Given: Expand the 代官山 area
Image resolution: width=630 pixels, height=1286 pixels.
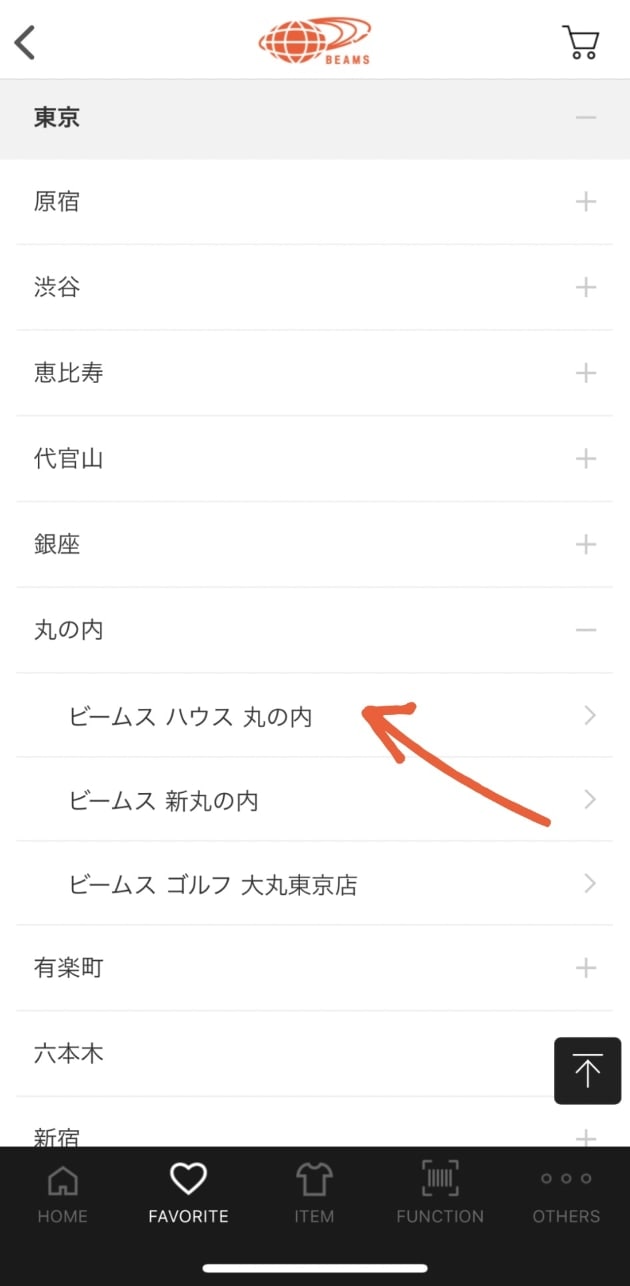Looking at the screenshot, I should [x=315, y=459].
